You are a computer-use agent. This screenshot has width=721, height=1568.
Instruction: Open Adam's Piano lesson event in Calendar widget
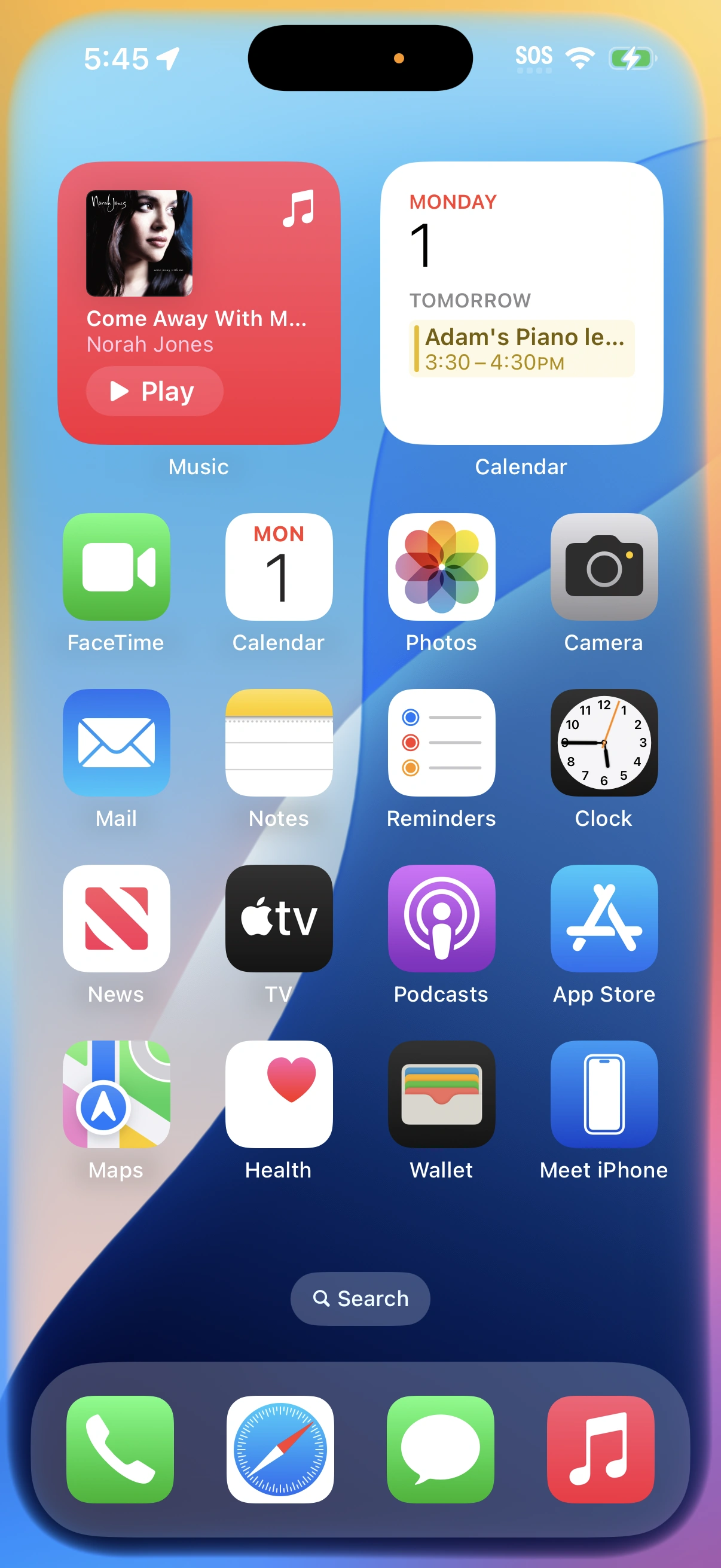521,349
